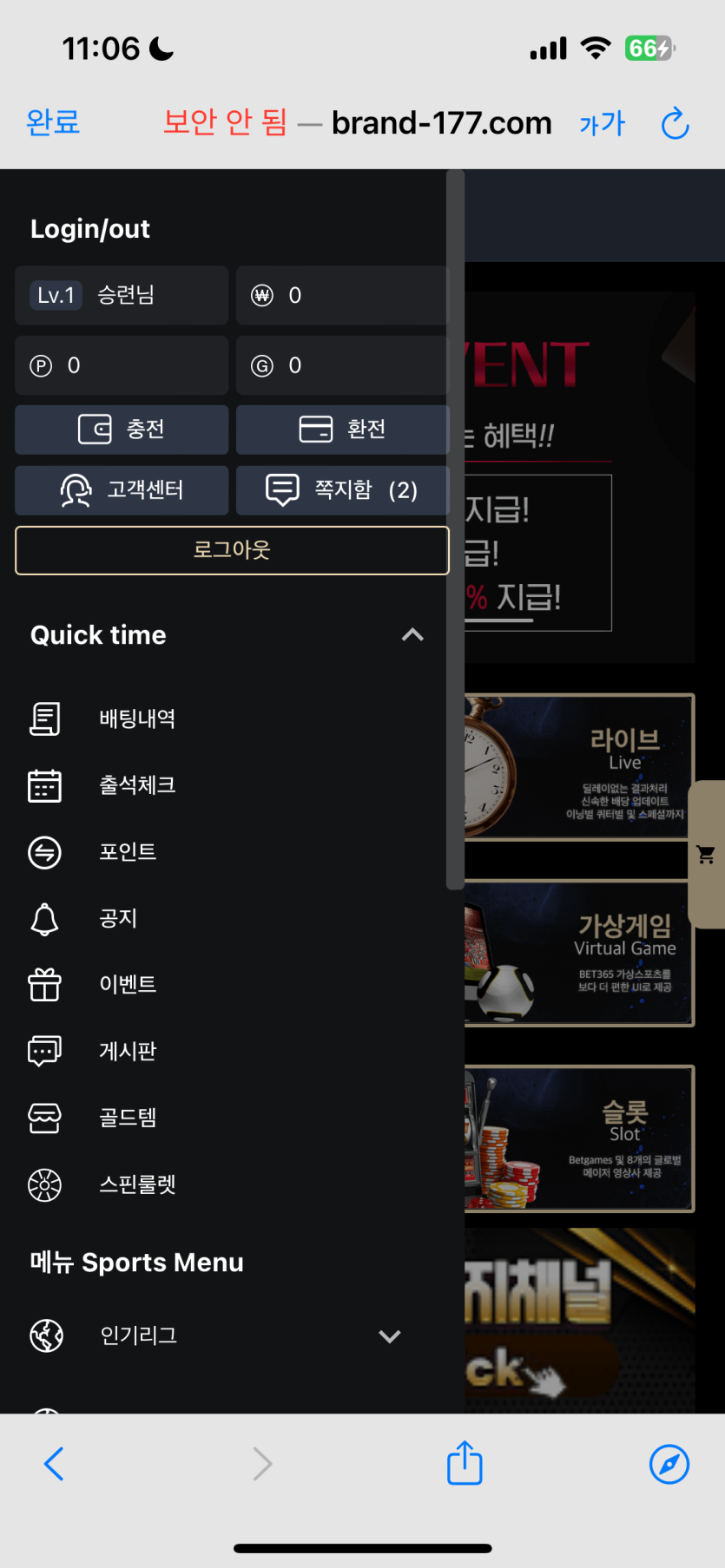Open the 골드템 shop
The image size is (725, 1568).
128,1118
